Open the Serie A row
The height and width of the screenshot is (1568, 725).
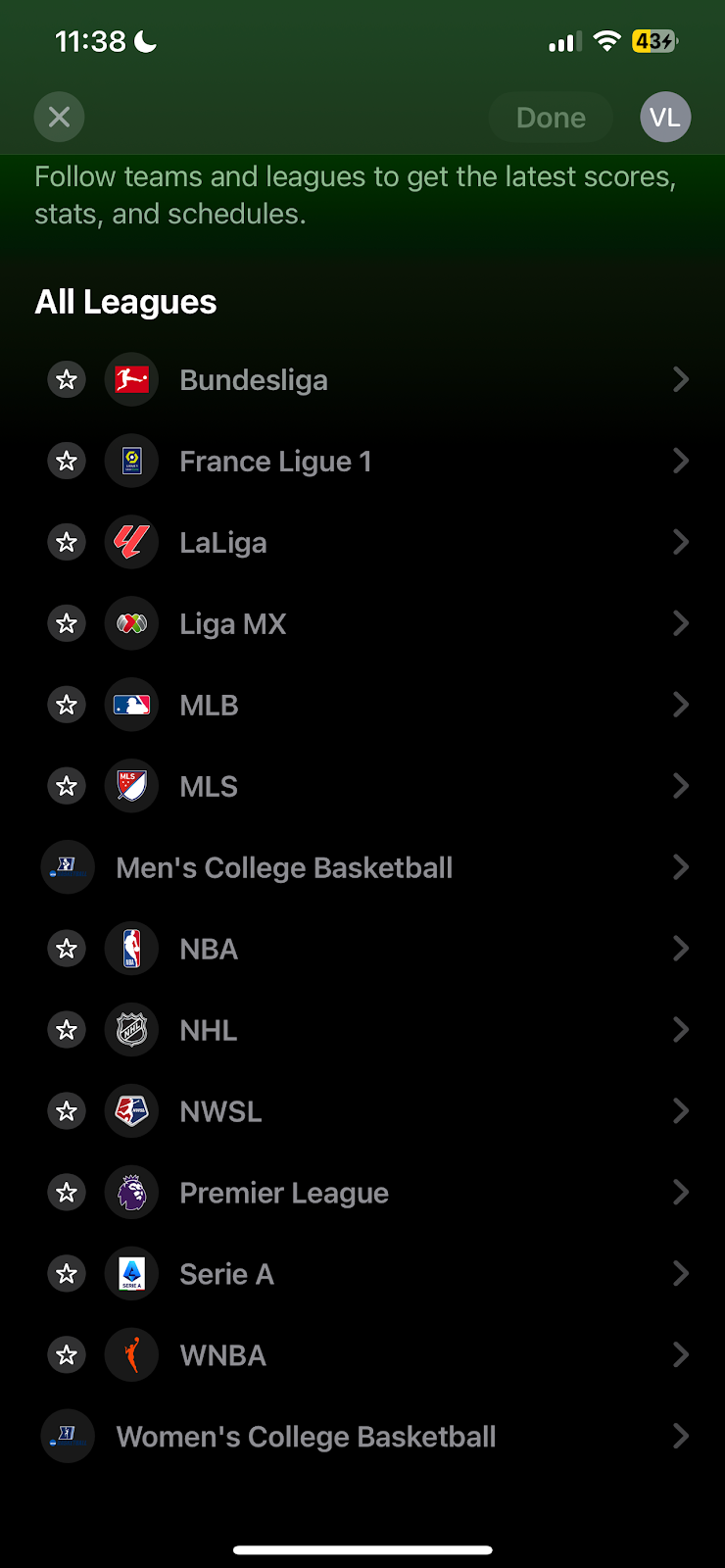click(x=362, y=1274)
